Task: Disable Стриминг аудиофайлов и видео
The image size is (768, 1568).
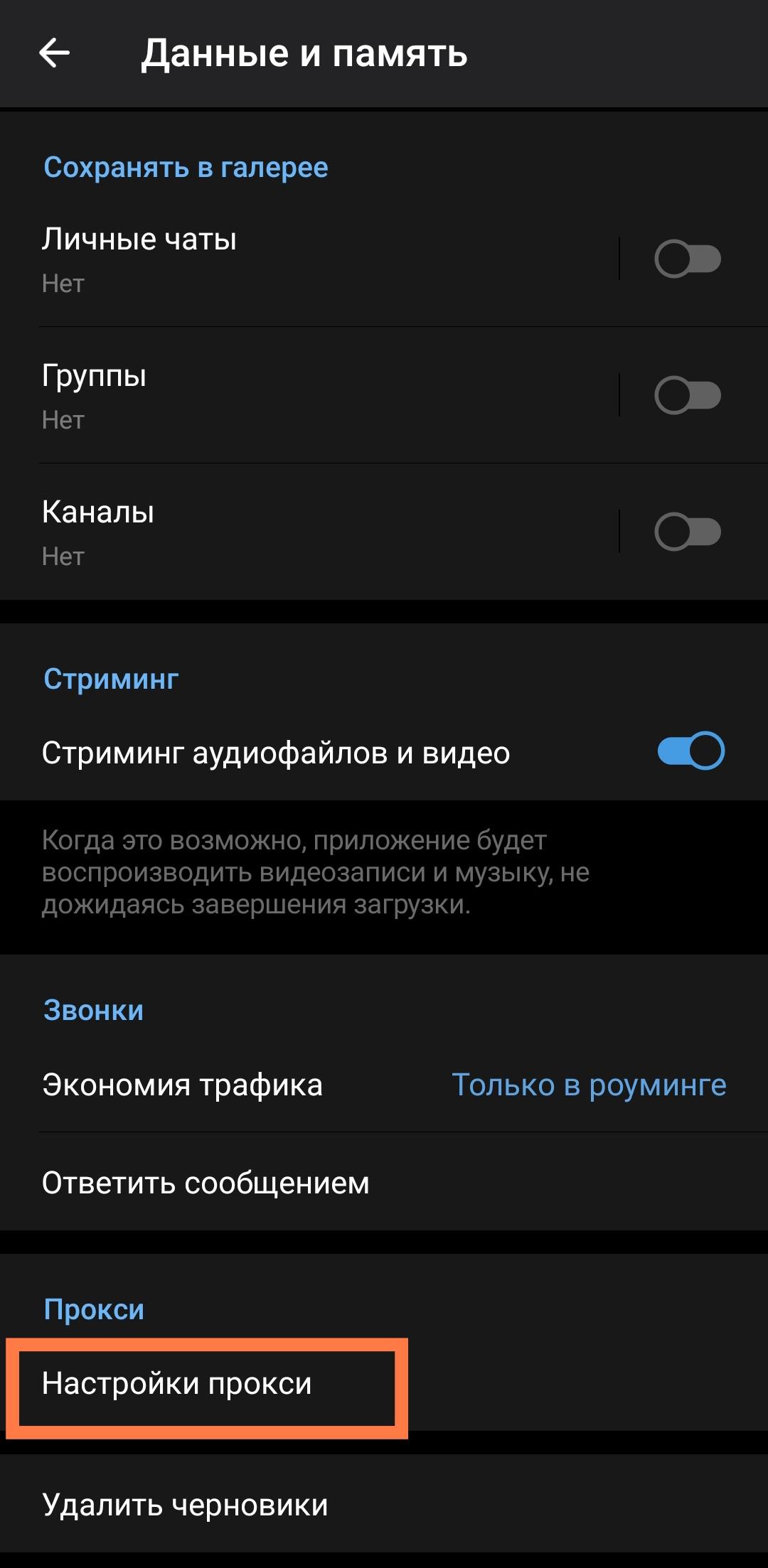Action: (x=690, y=751)
